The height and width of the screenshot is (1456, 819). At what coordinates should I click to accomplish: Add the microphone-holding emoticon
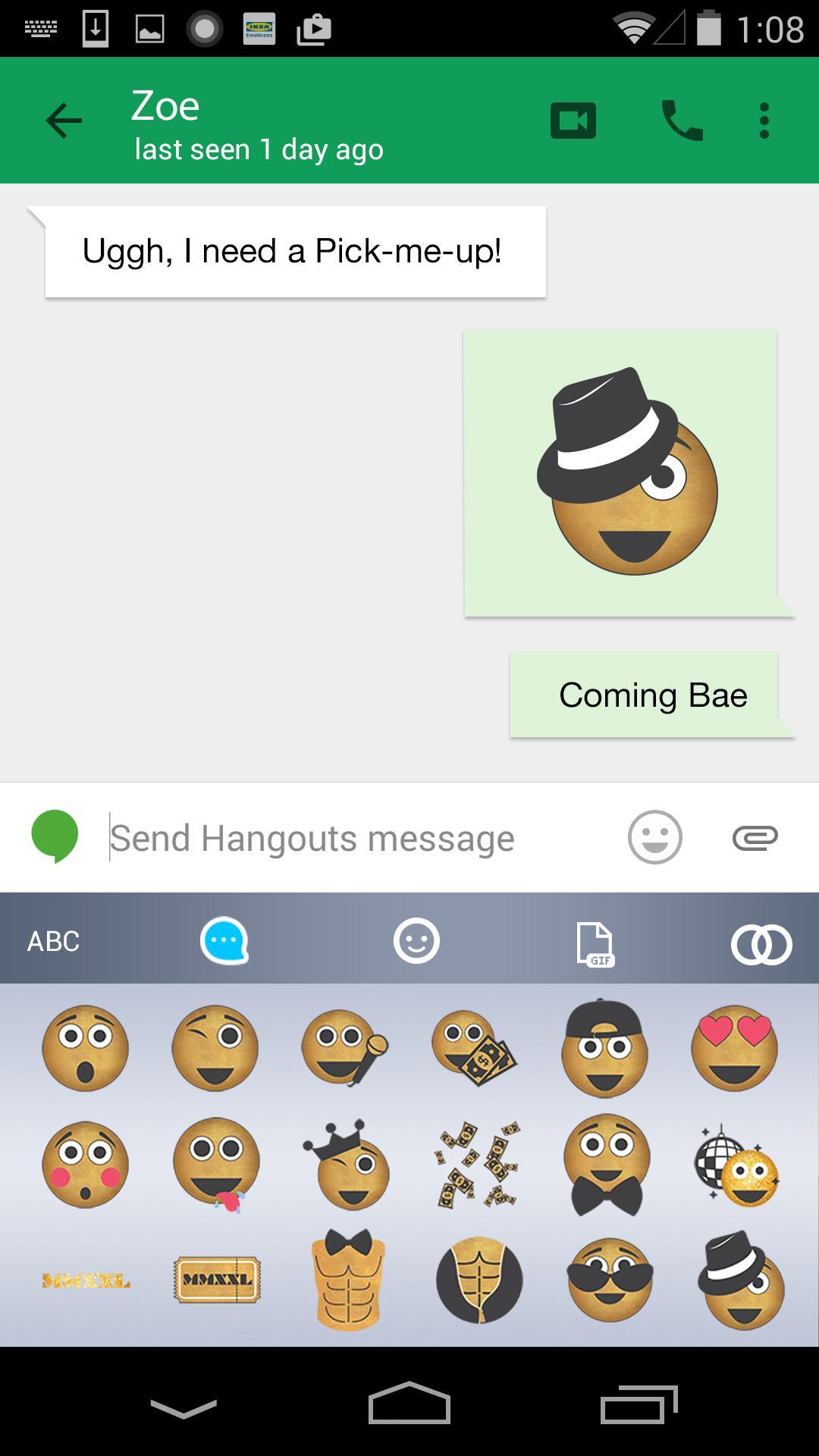(345, 1049)
